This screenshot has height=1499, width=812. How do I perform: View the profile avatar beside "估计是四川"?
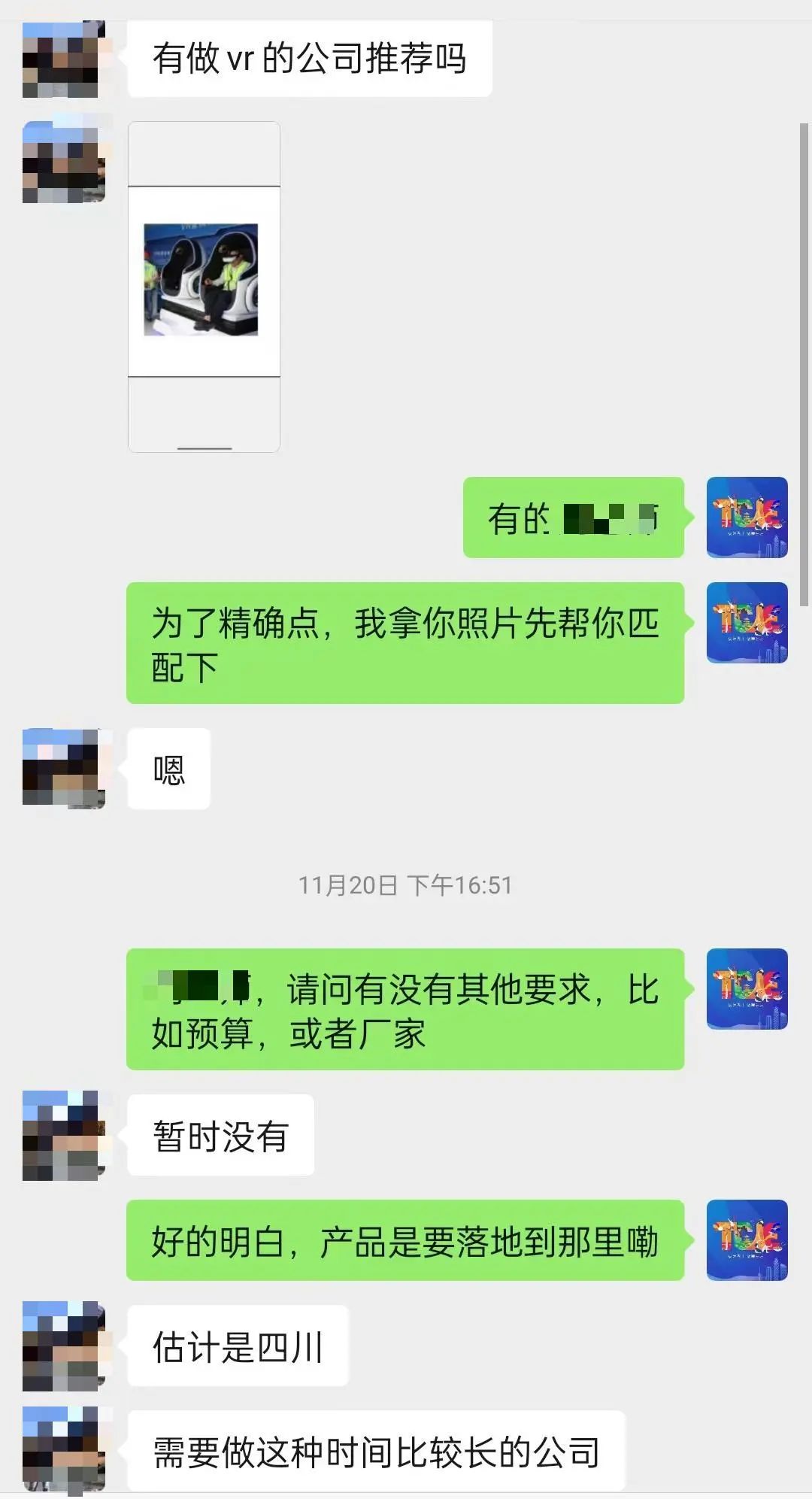point(63,1346)
